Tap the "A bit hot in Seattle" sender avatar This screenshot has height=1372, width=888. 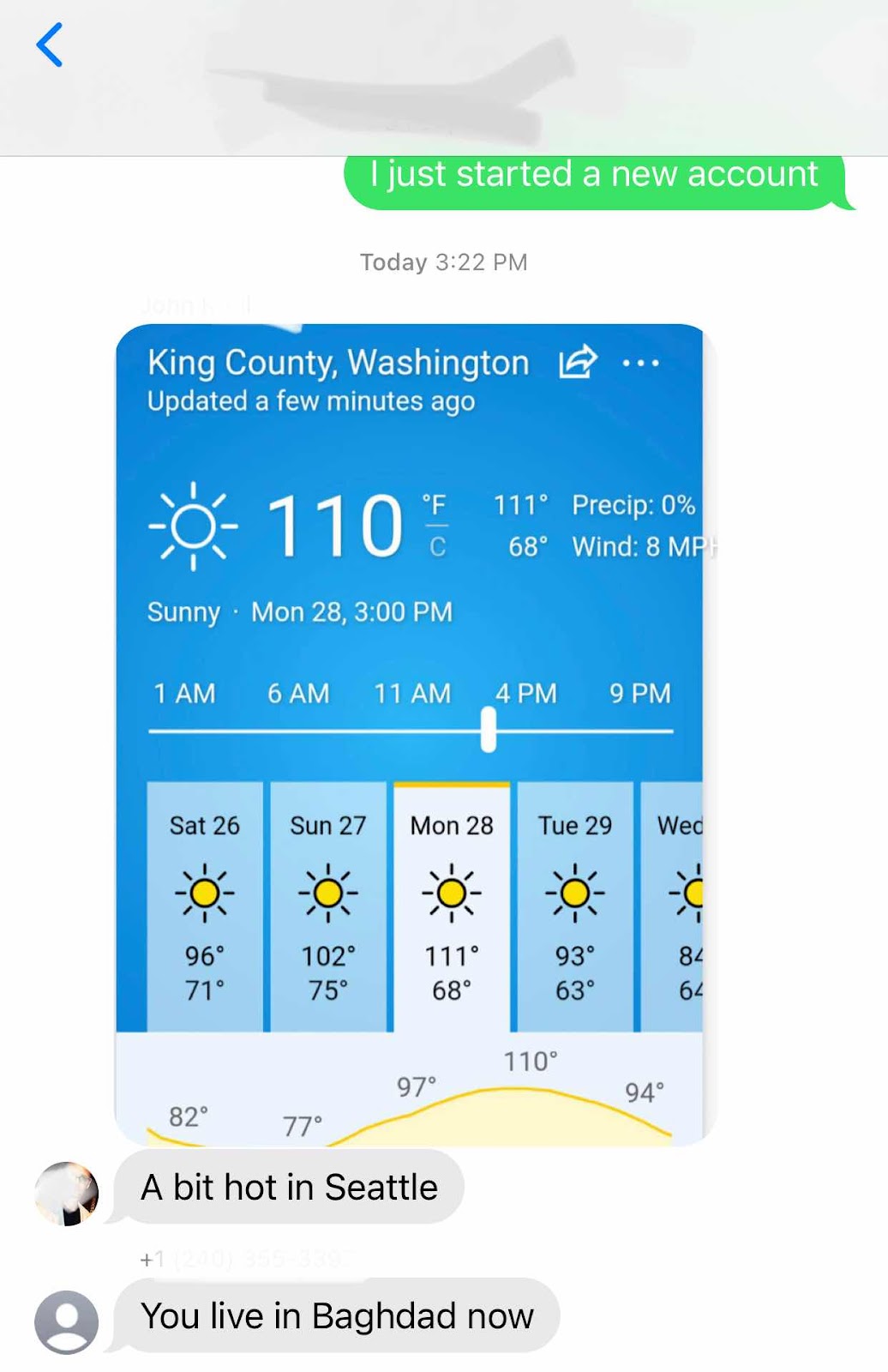click(66, 1193)
